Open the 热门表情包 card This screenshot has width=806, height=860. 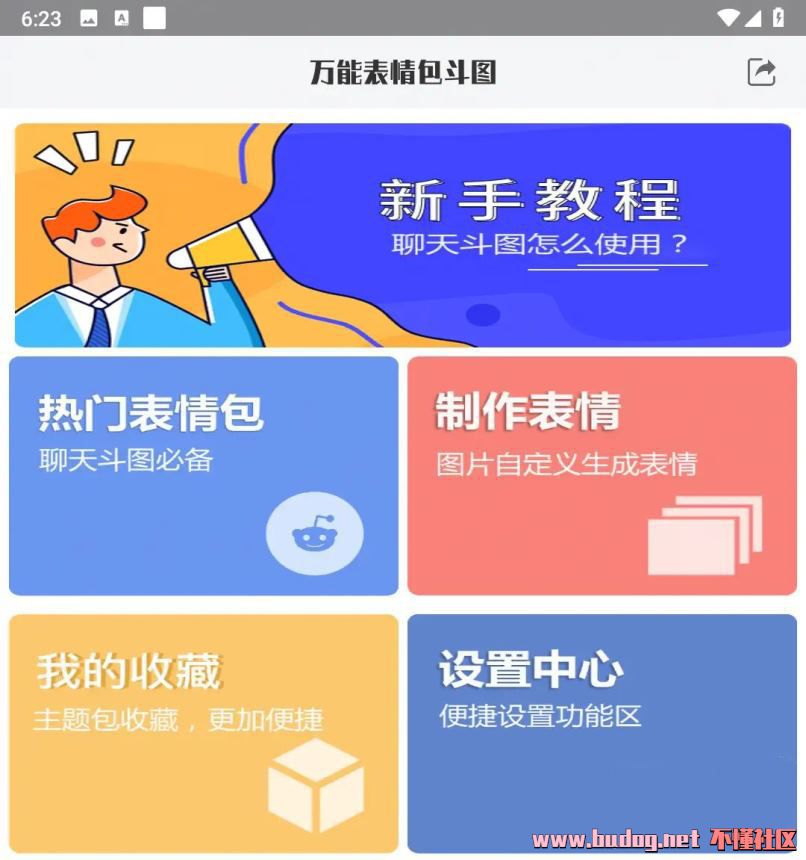[203, 475]
